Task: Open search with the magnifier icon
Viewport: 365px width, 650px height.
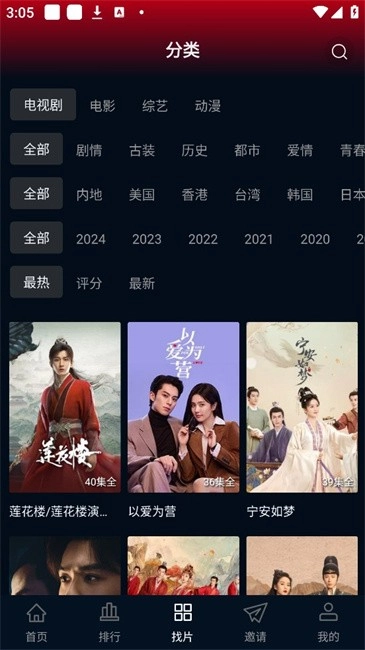Action: [339, 52]
